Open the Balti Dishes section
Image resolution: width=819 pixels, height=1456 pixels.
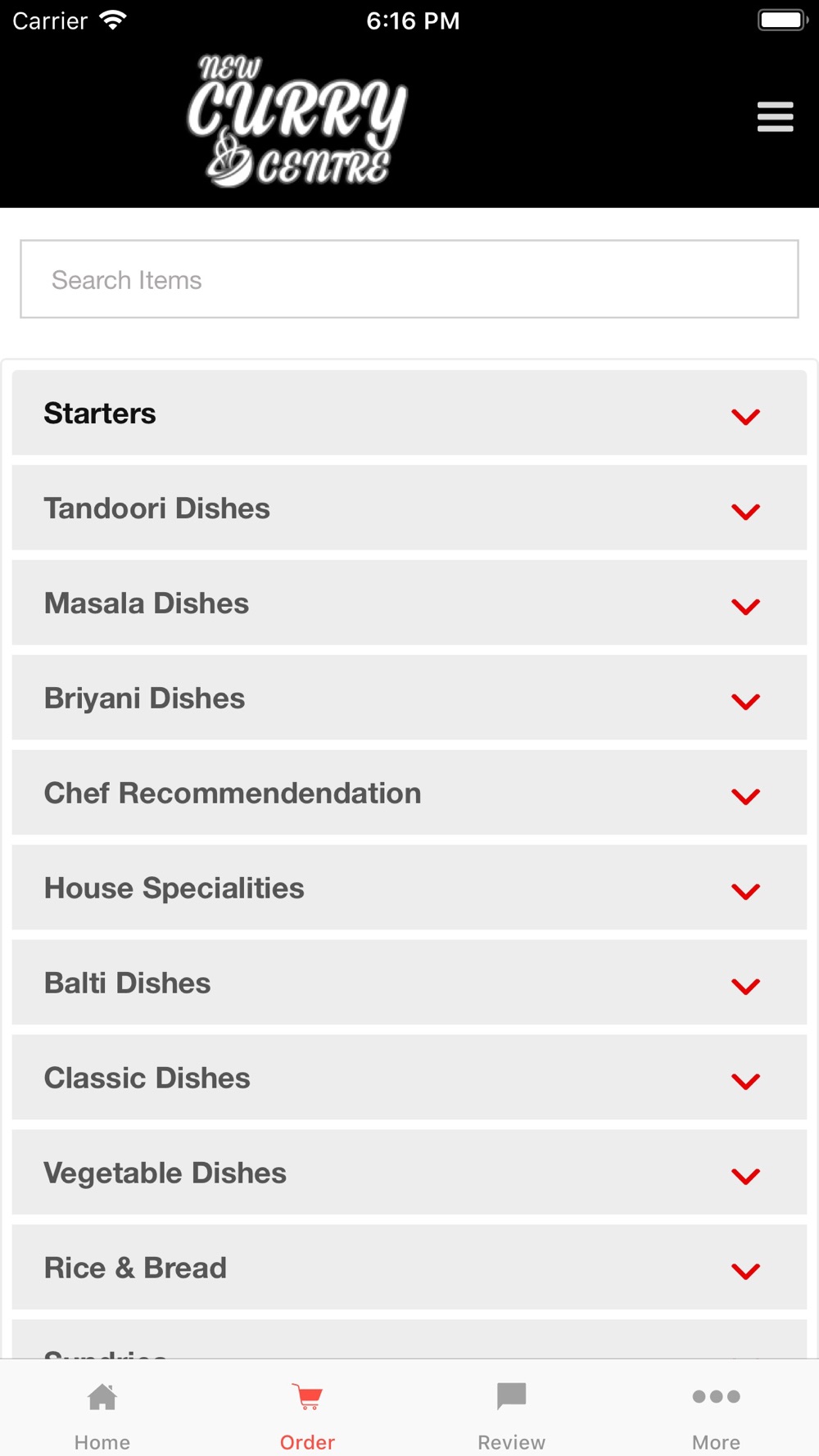[x=409, y=983]
